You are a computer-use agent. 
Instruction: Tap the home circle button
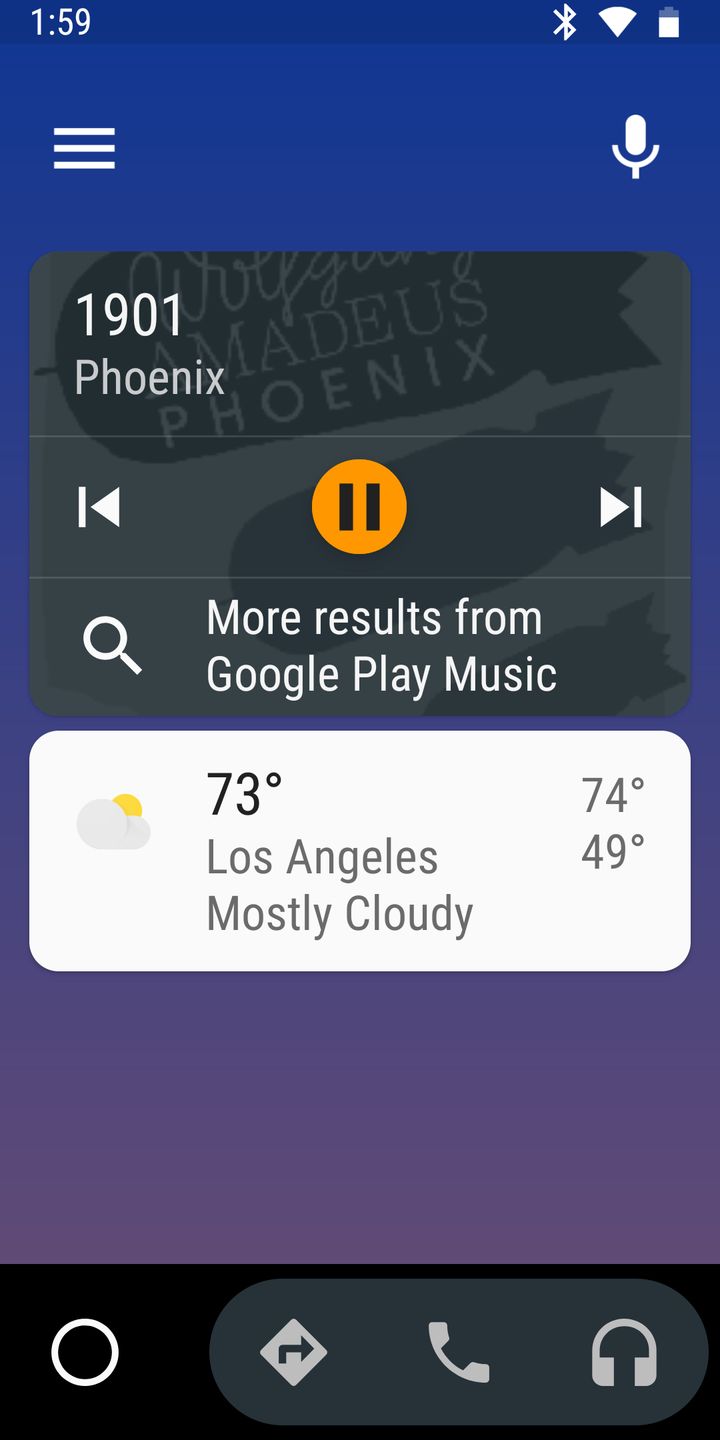[84, 1352]
